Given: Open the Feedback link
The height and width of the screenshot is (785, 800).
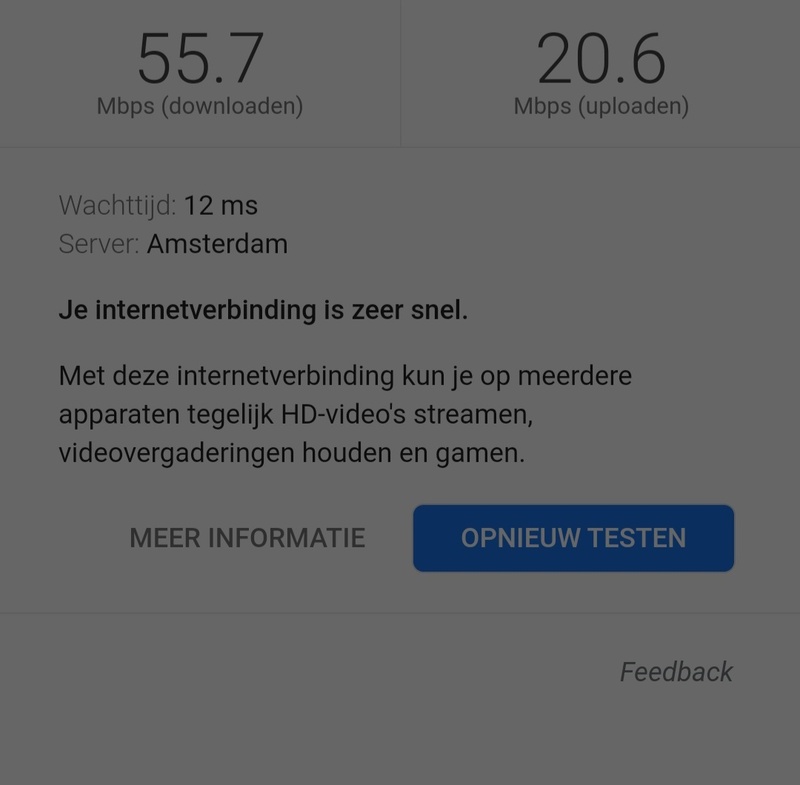Looking at the screenshot, I should (676, 672).
